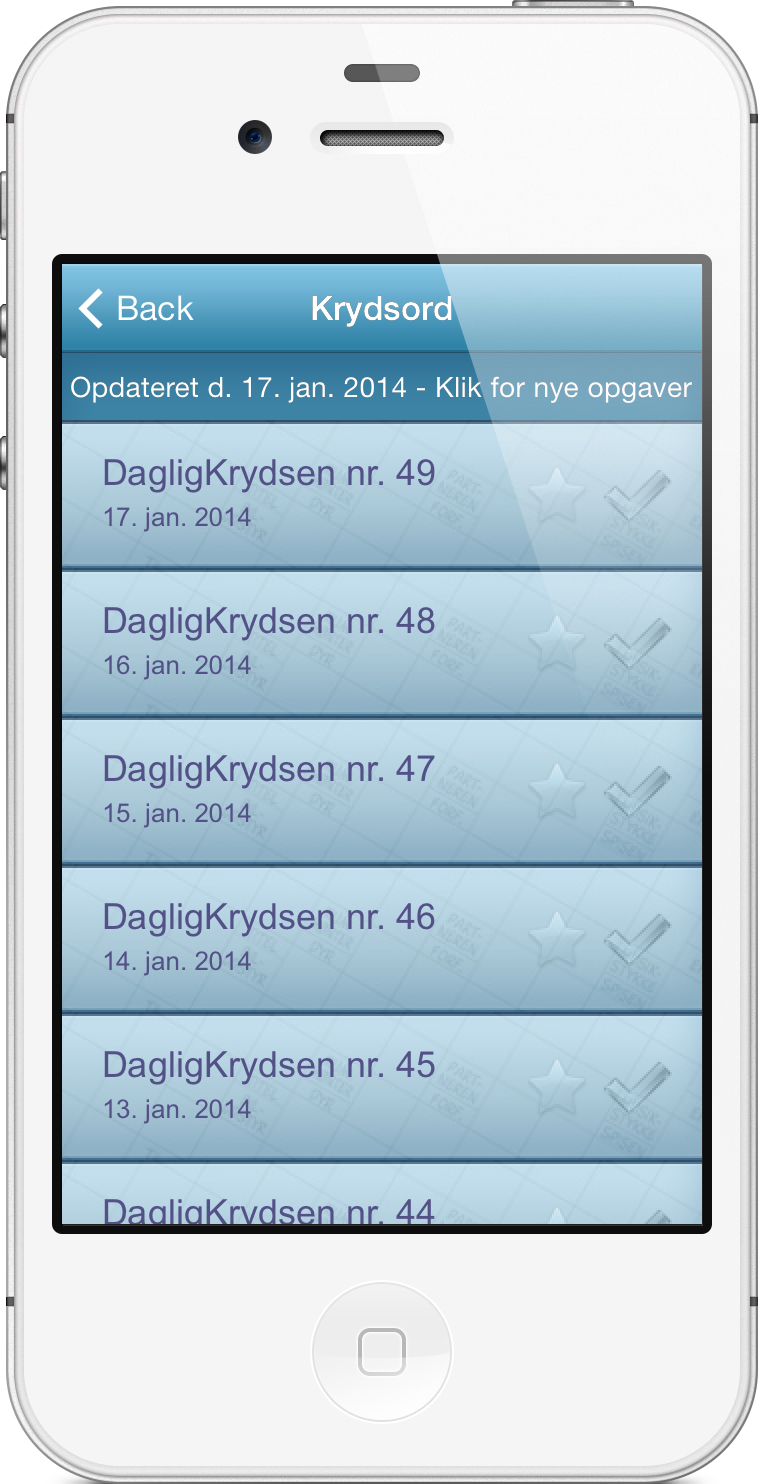Open DagligKrydsen nr. 48
Viewport: 758px width, 1484px height.
pos(382,643)
